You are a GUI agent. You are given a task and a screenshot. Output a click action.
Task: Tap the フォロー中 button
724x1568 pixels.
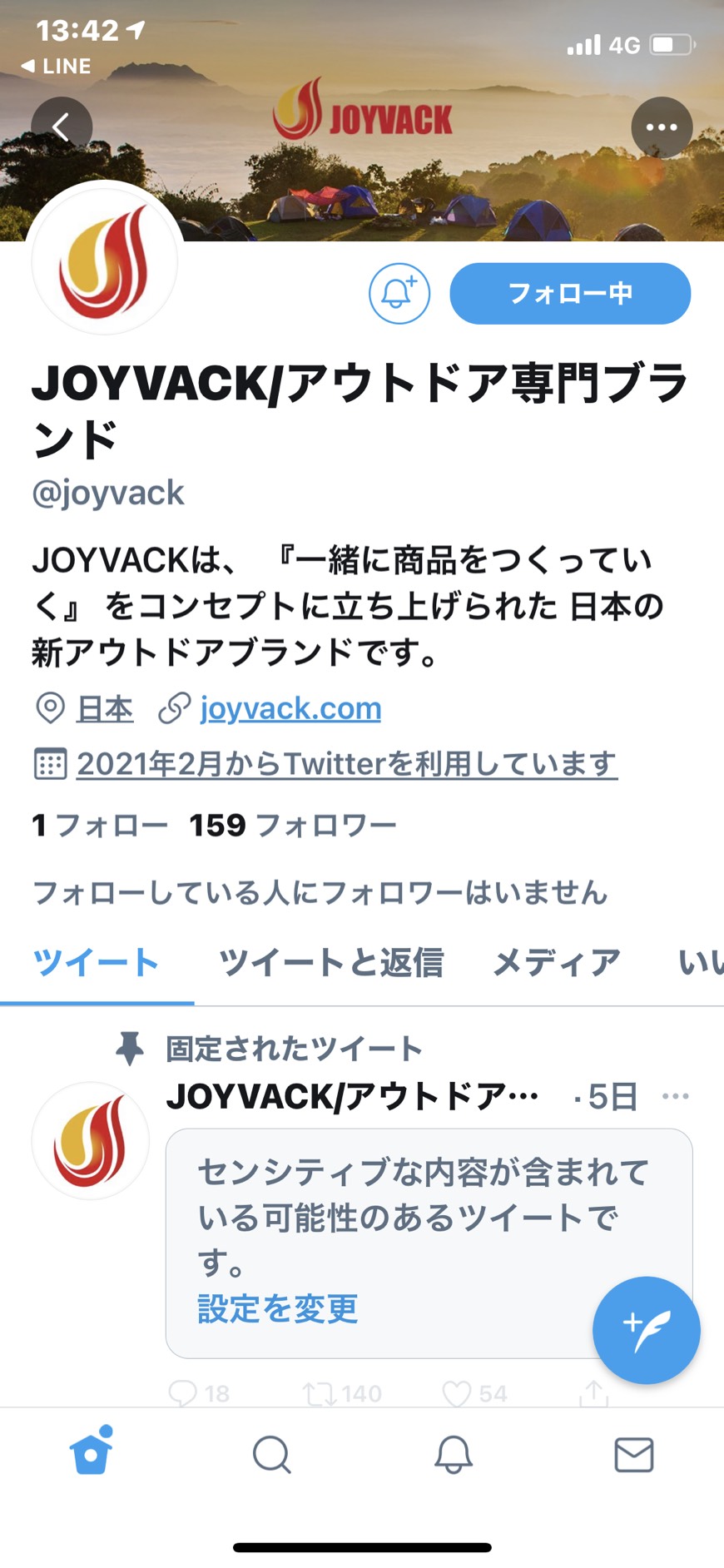pyautogui.click(x=570, y=293)
